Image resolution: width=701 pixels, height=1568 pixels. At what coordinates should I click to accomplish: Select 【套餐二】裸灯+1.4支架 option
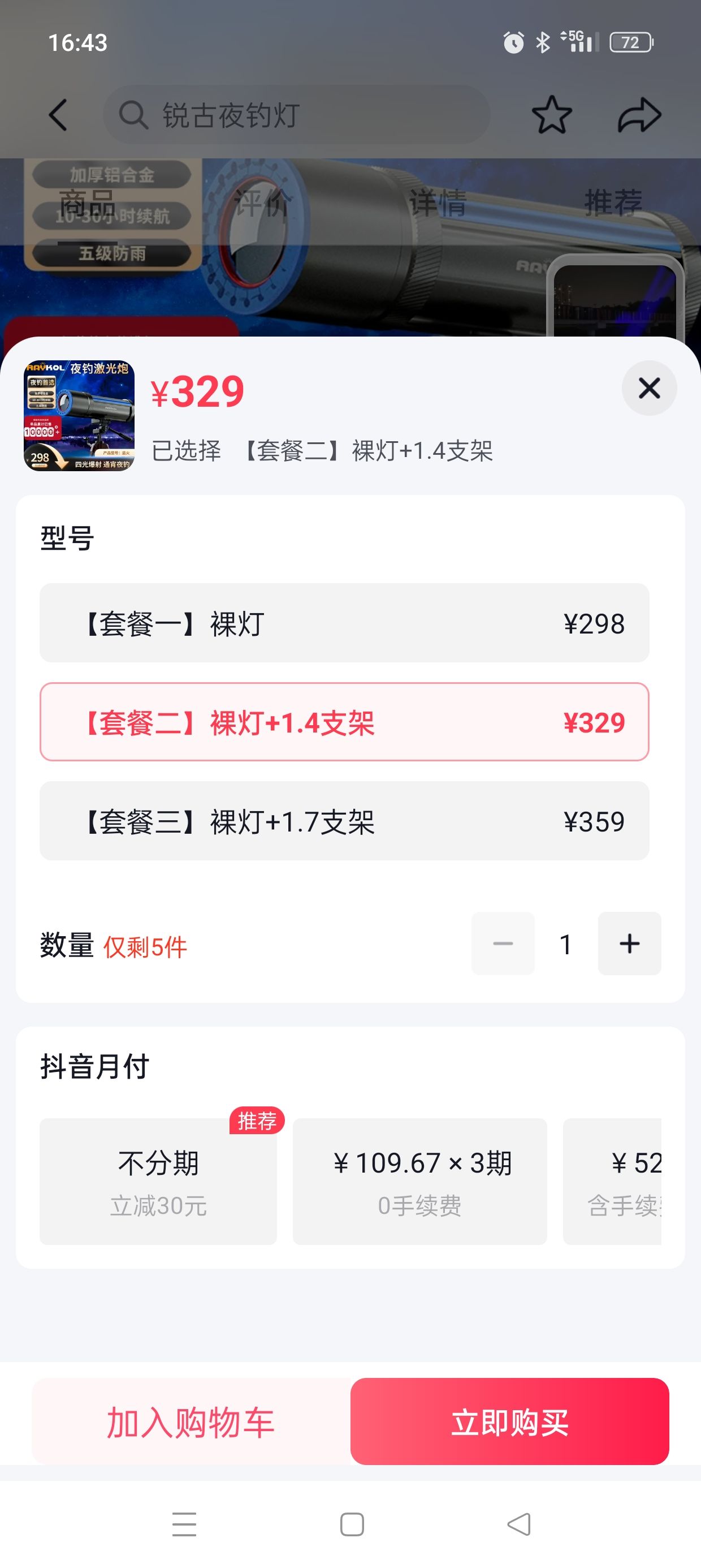click(344, 722)
